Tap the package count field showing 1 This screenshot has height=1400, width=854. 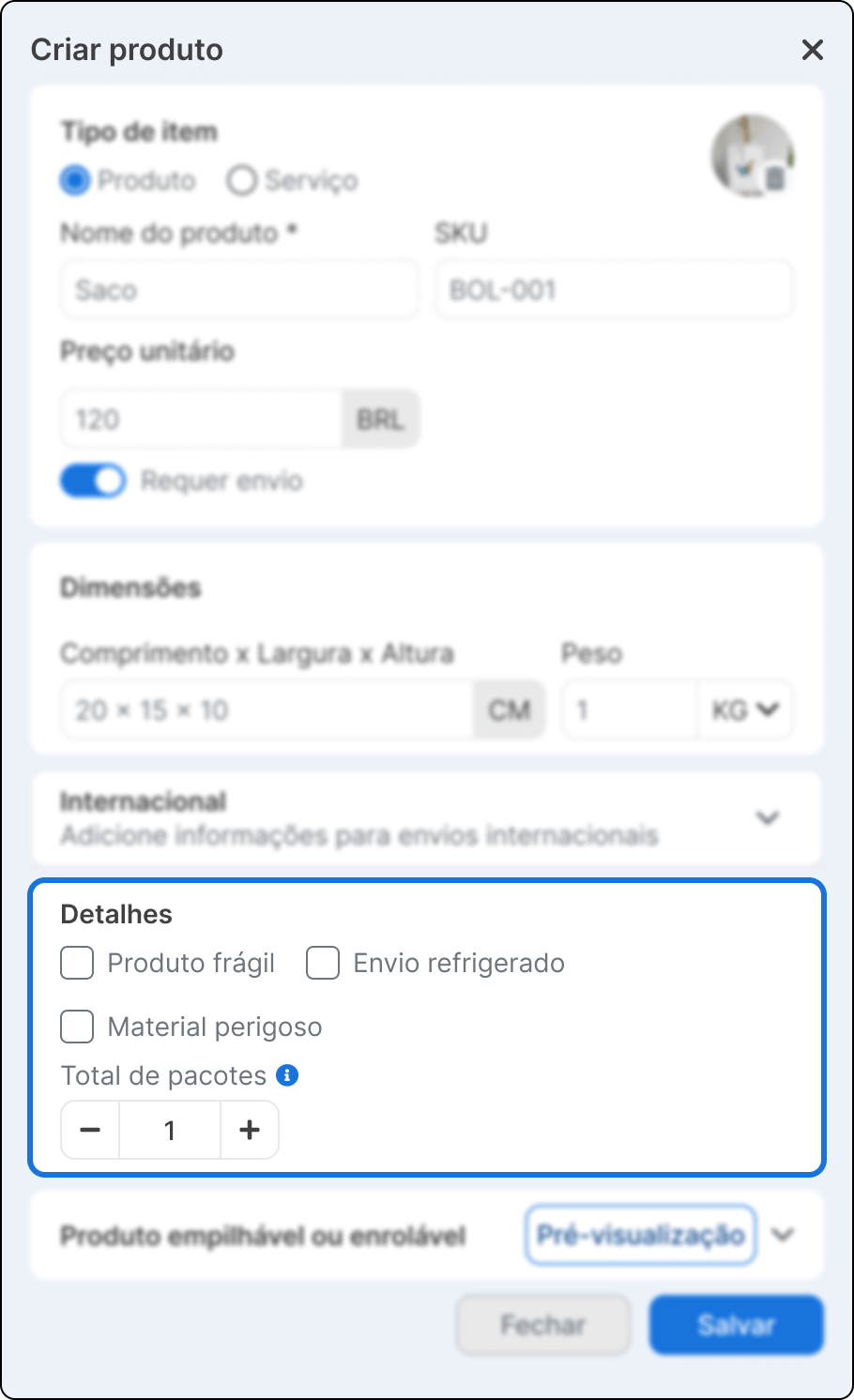[x=170, y=1130]
